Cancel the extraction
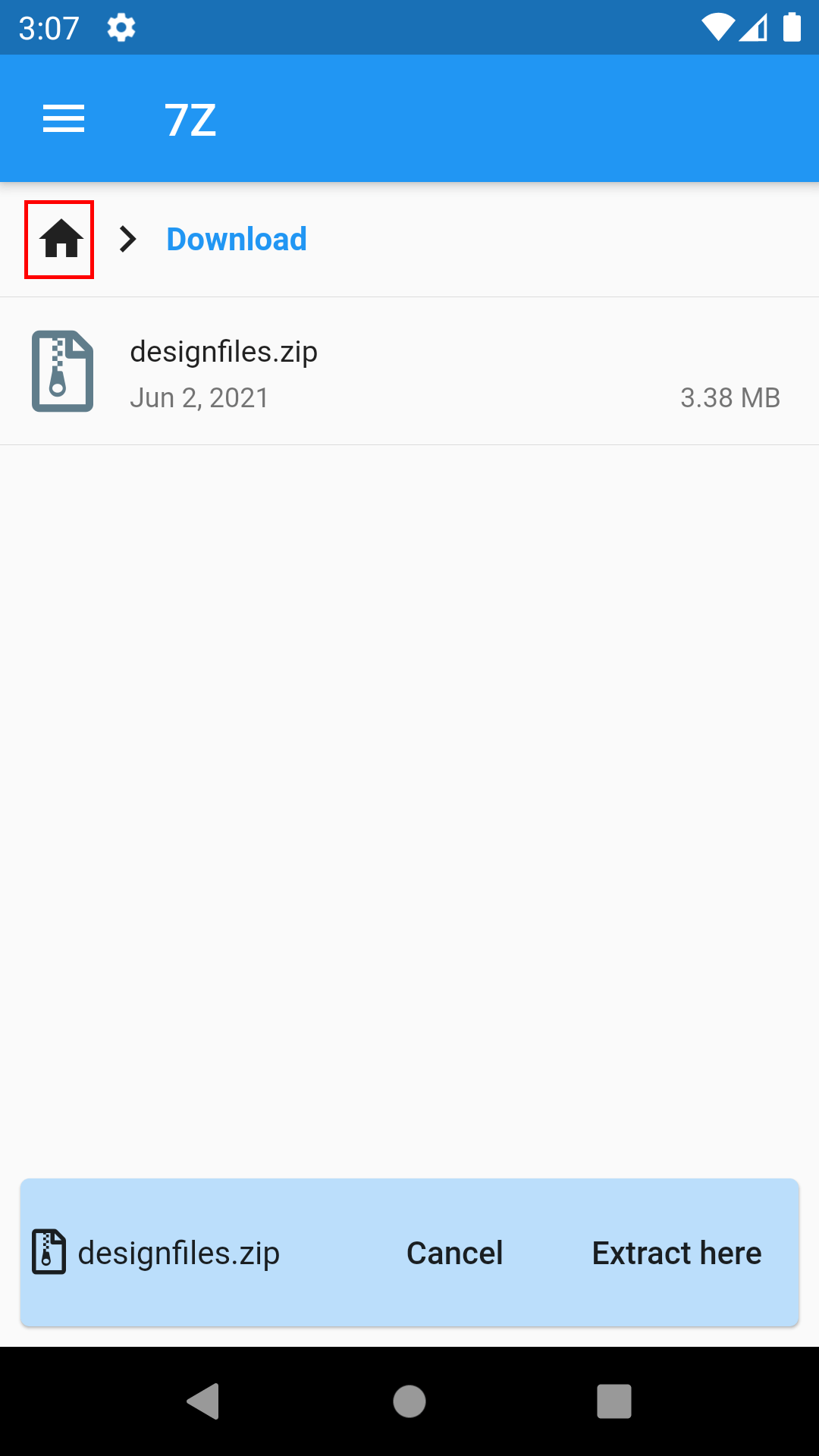This screenshot has height=1456, width=819. tap(454, 1253)
